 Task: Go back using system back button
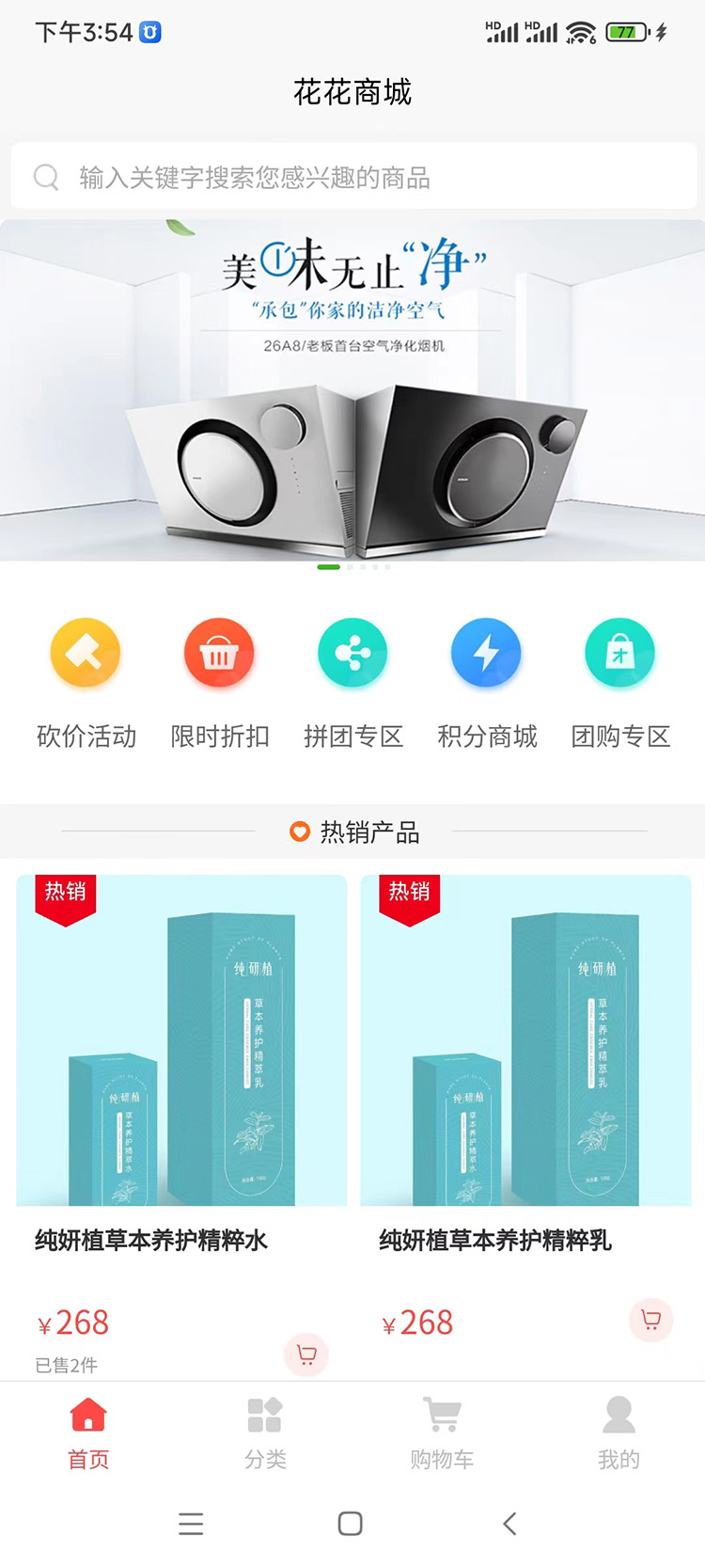coord(509,1524)
